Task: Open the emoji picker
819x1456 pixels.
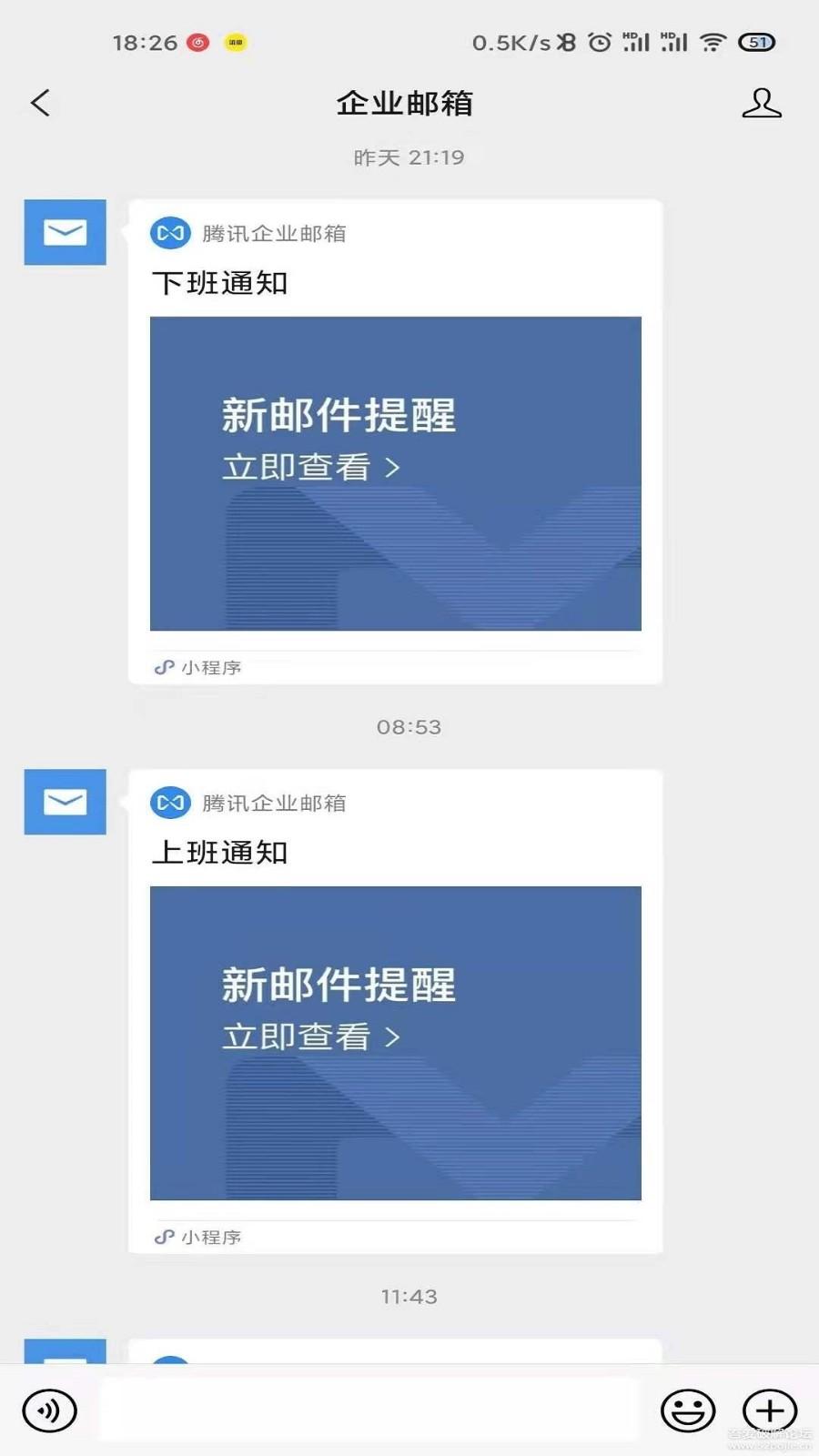Action: tap(687, 1410)
